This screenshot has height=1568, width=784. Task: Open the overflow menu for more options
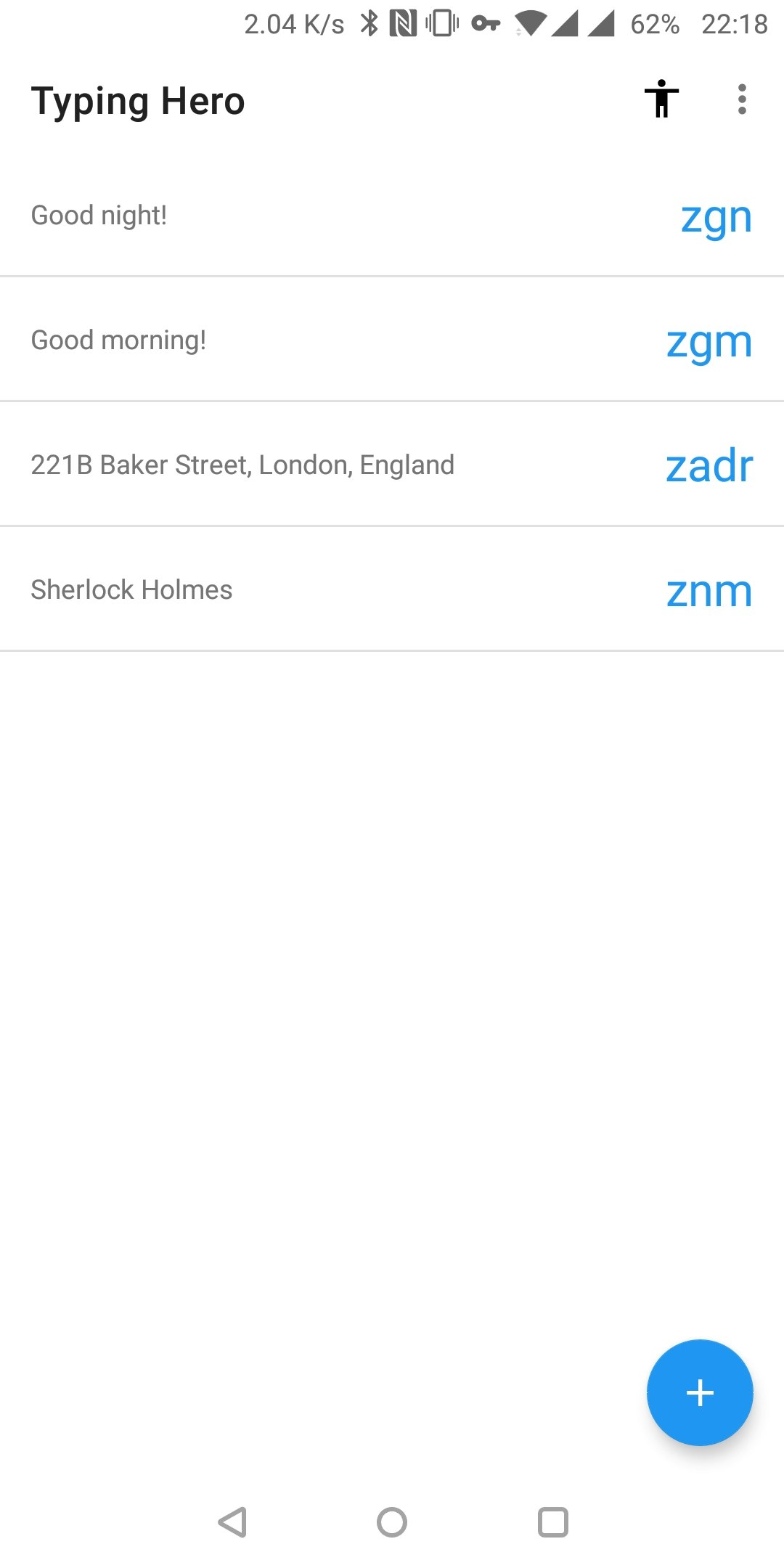tap(742, 100)
